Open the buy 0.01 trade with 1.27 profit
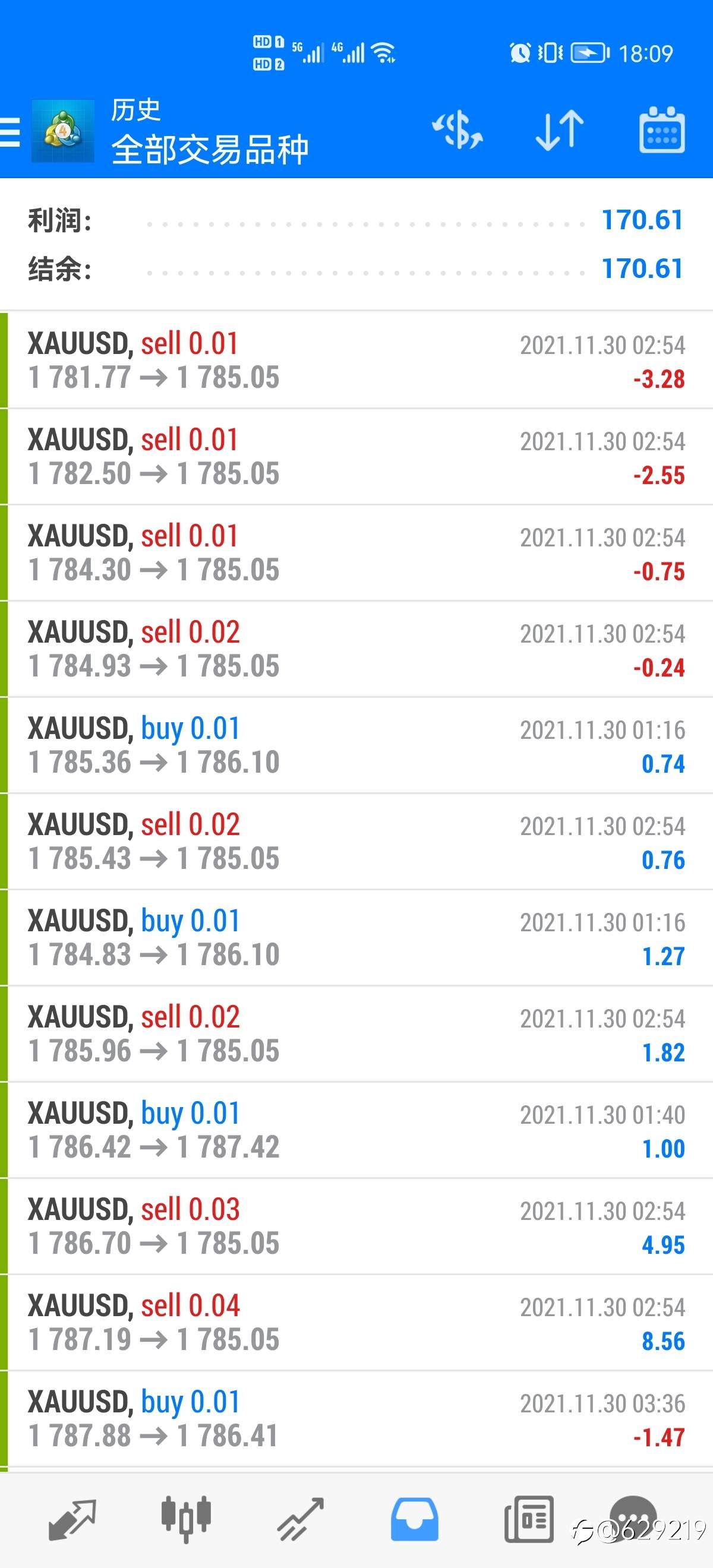This screenshot has width=713, height=1568. [x=356, y=937]
